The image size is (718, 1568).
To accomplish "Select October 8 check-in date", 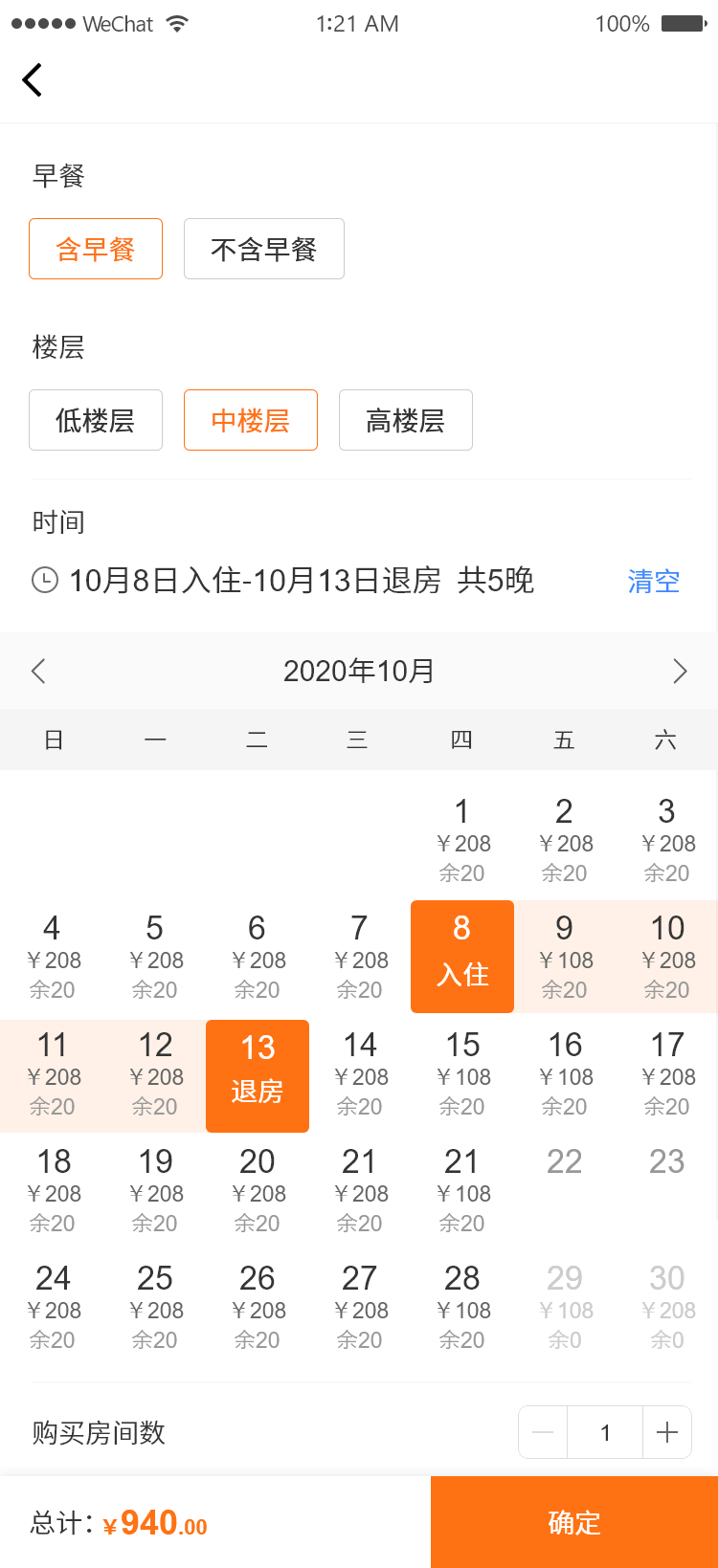I will tap(462, 956).
